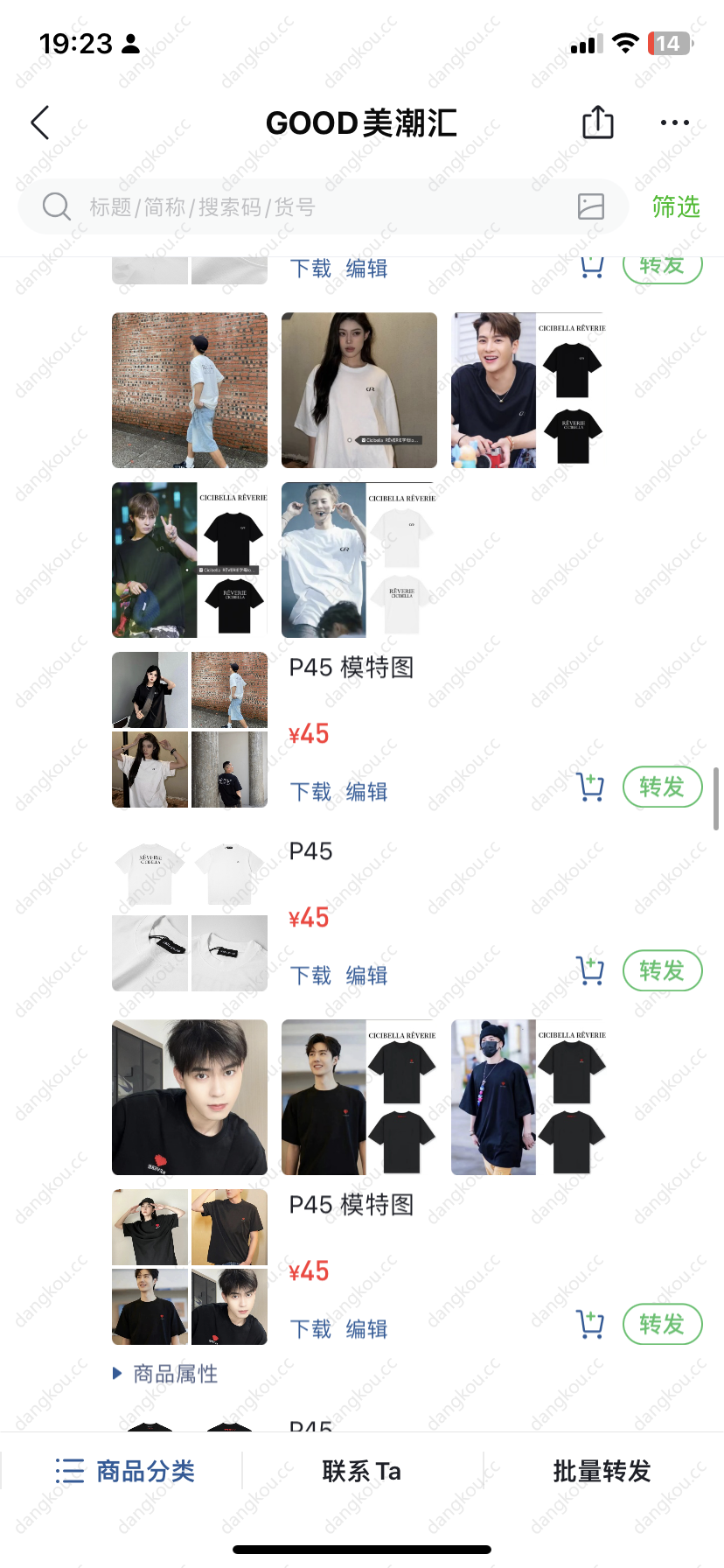Open the black-tee selfie close-up photo
The height and width of the screenshot is (1568, 724).
190,1097
